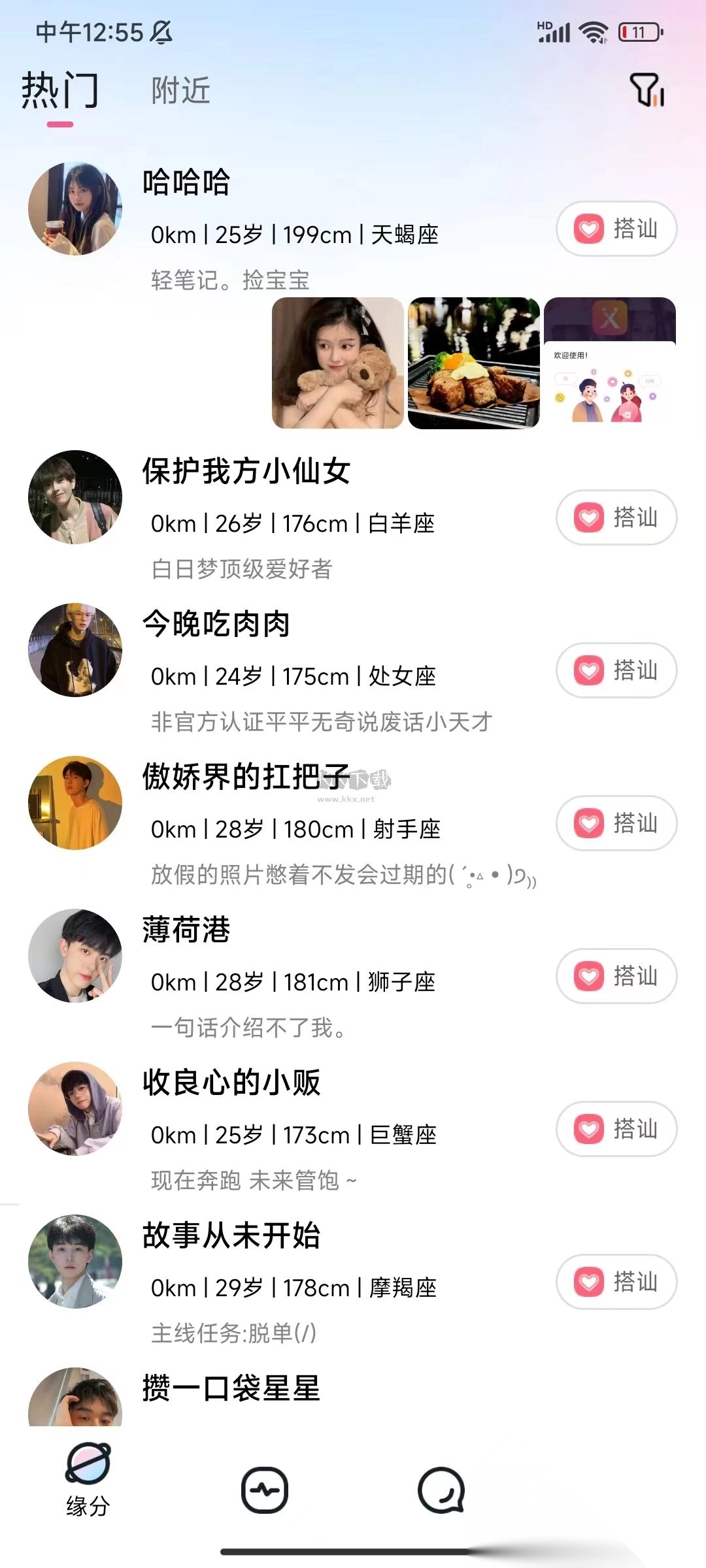Click the heart icon next to 薄荷港
Image resolution: width=706 pixels, height=1568 pixels.
tap(590, 977)
